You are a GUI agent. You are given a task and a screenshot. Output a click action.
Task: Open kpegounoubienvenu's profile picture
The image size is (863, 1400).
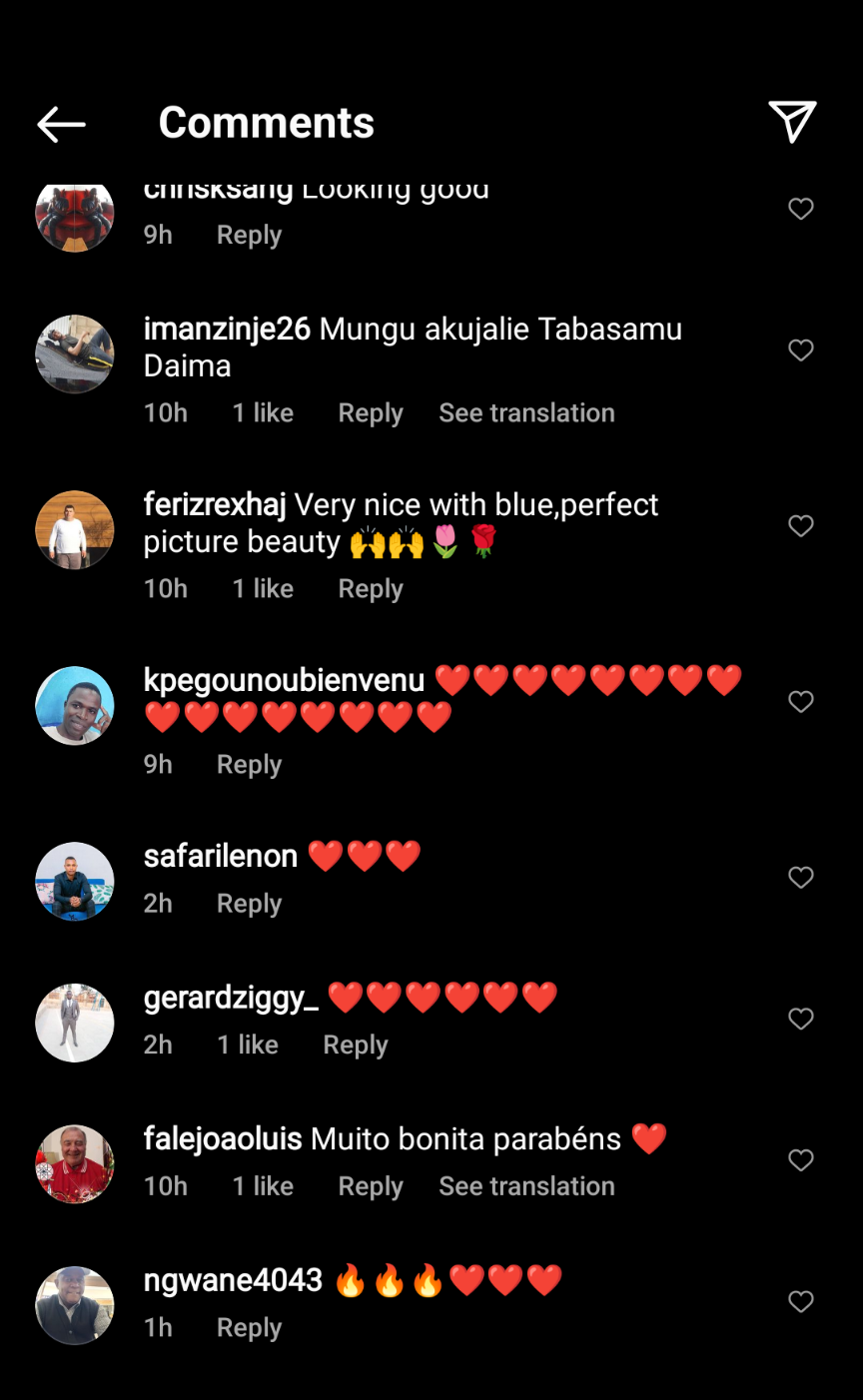pos(75,705)
